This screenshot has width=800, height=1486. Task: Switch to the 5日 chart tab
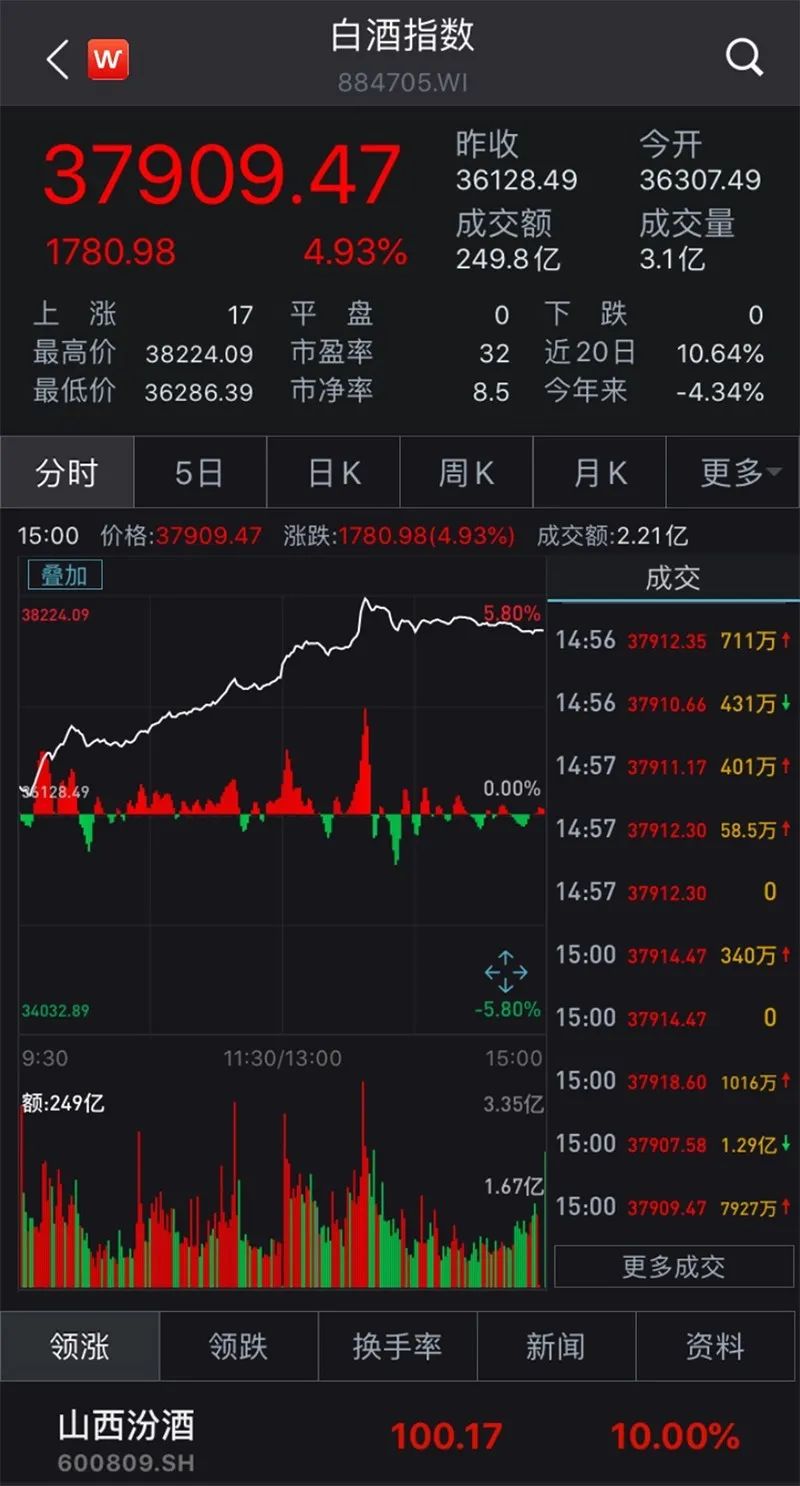tap(200, 472)
